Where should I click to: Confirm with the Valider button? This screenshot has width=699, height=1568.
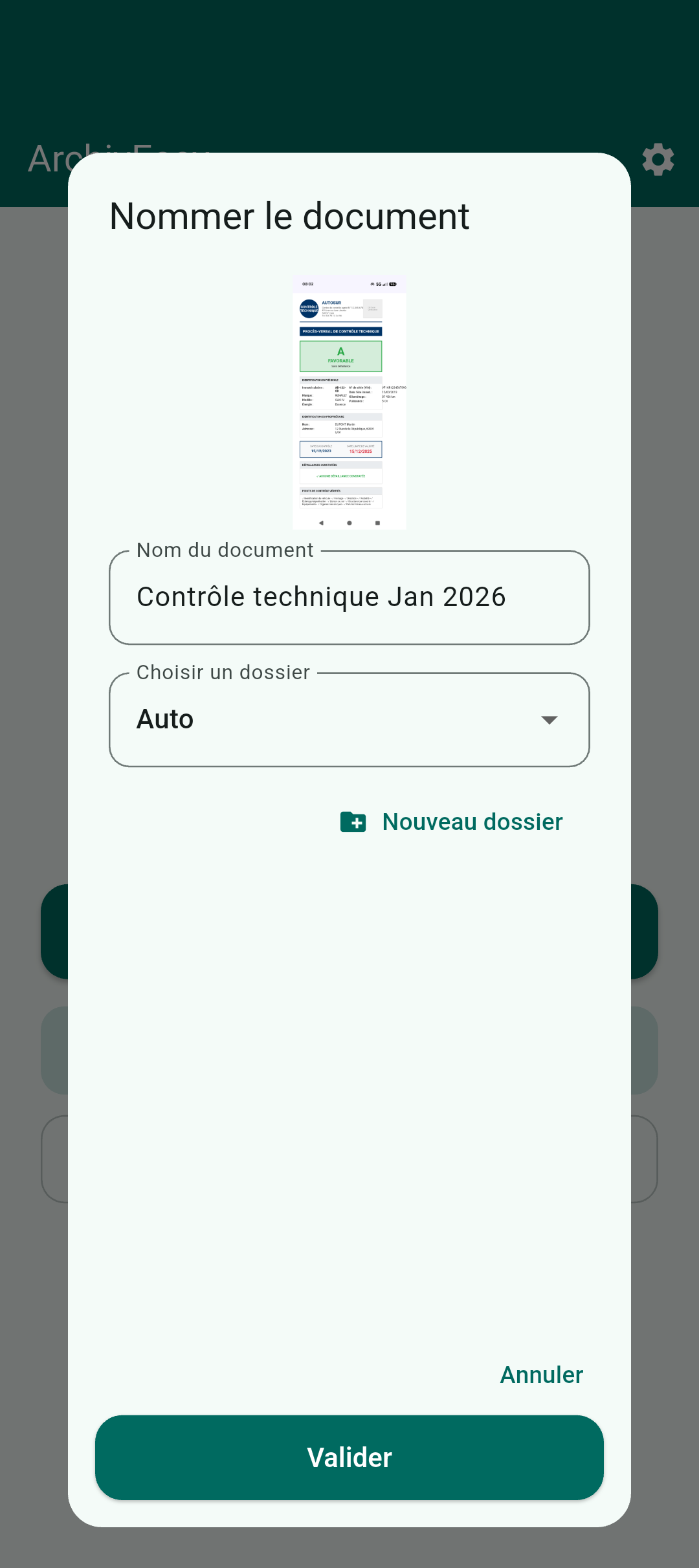coord(349,1457)
